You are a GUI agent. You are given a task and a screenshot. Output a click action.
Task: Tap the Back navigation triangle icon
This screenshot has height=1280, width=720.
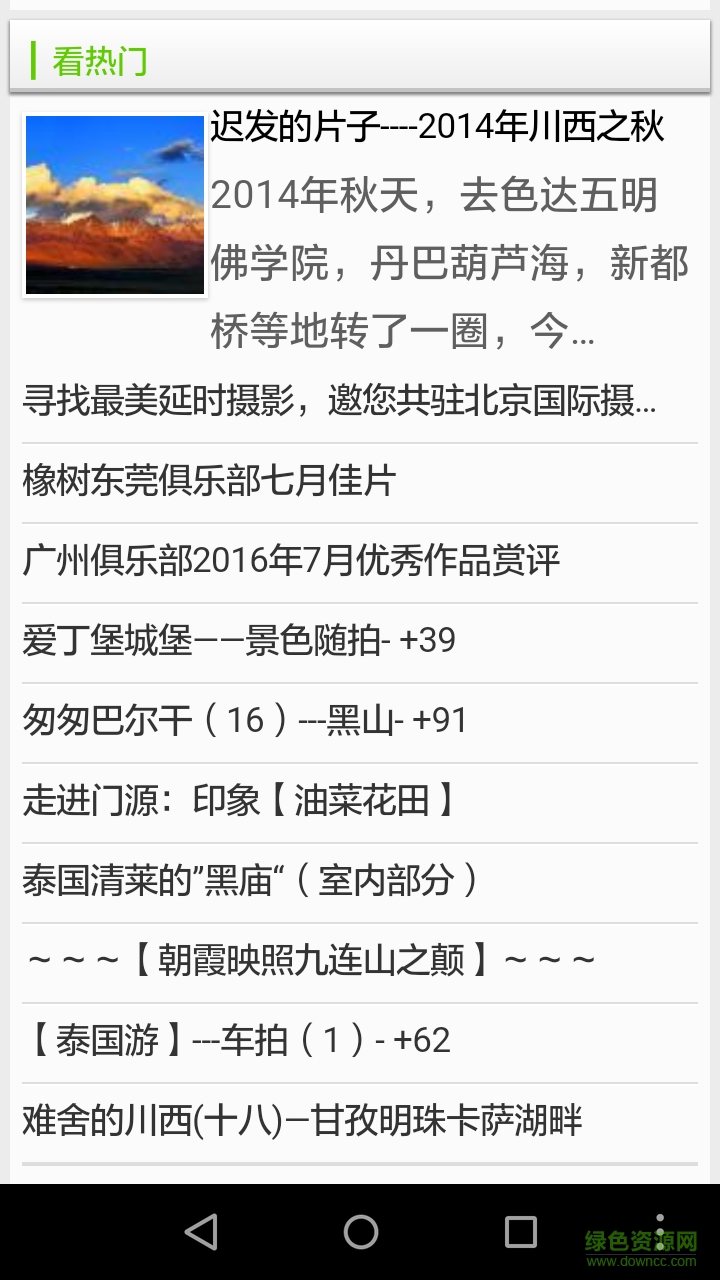pos(203,1233)
